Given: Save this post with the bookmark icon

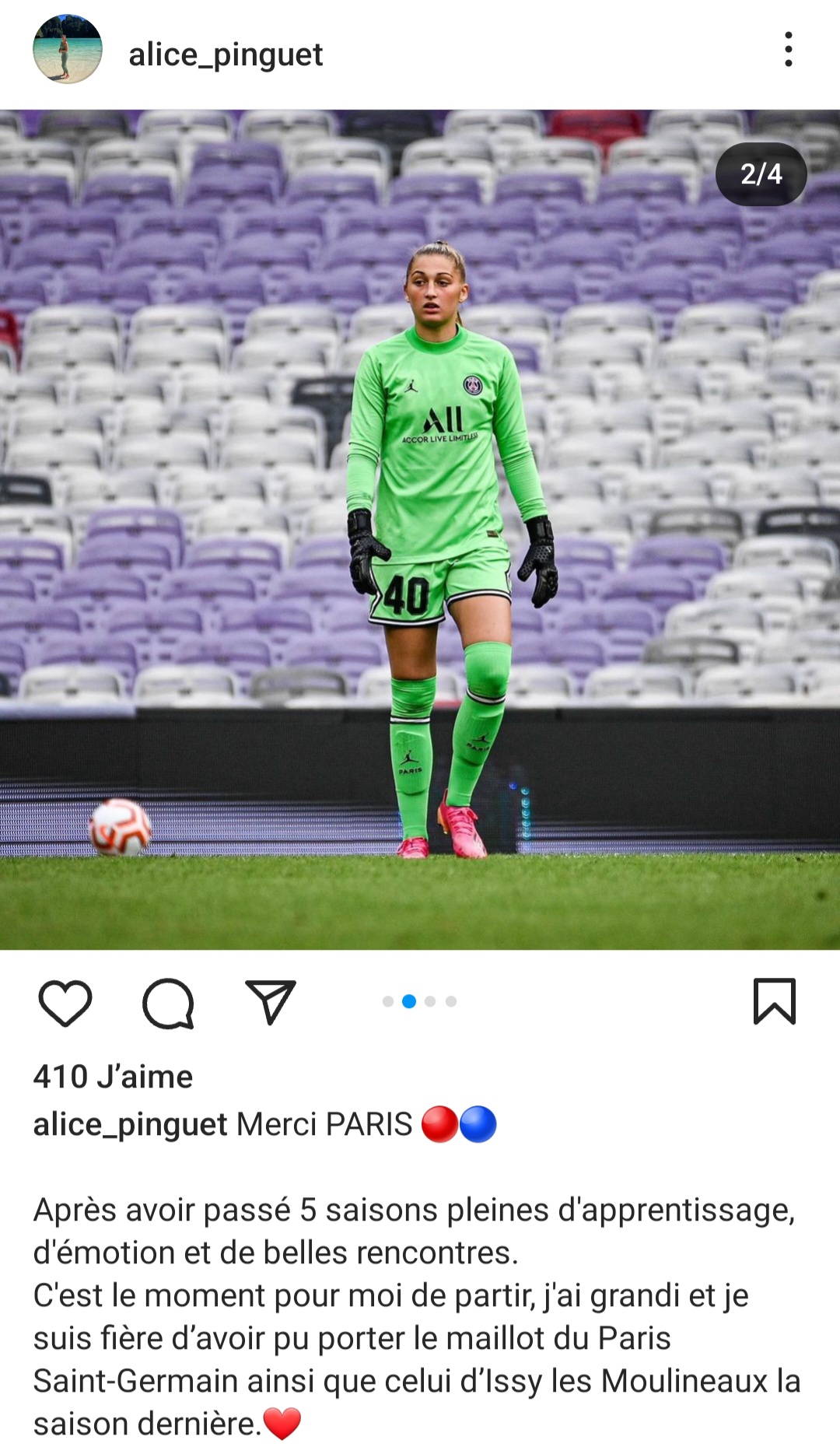Looking at the screenshot, I should 774,1002.
